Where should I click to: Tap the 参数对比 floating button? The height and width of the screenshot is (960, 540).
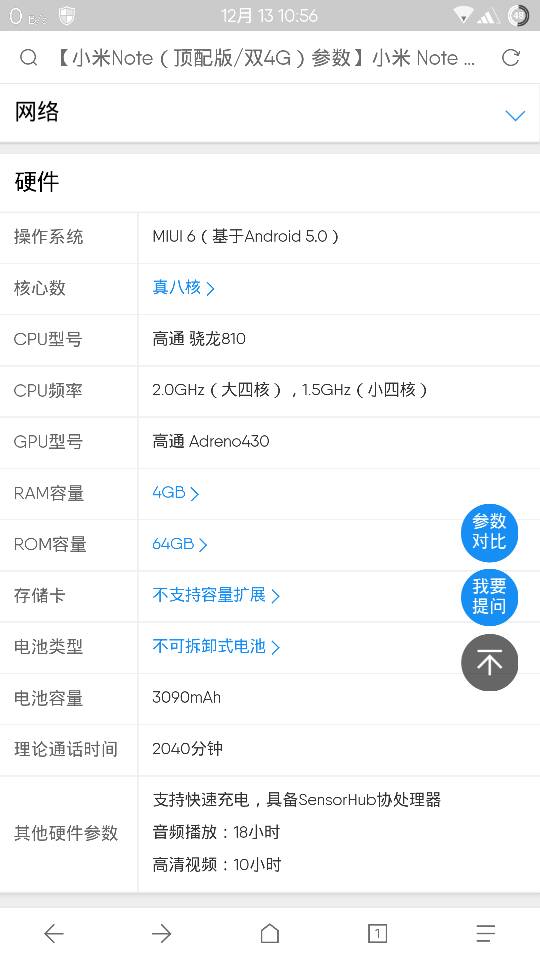489,532
